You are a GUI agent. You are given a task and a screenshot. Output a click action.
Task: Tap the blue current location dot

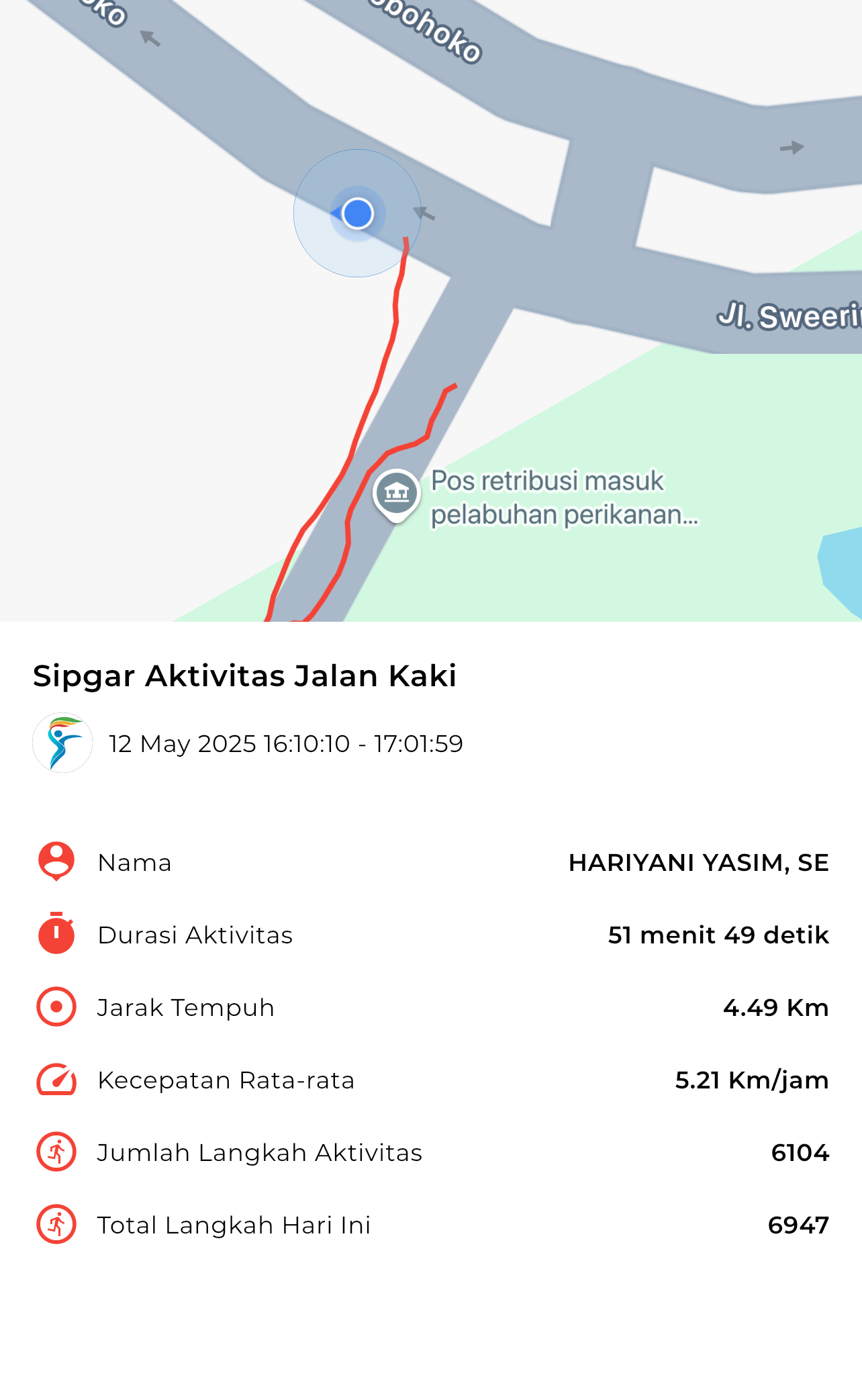[x=358, y=214]
